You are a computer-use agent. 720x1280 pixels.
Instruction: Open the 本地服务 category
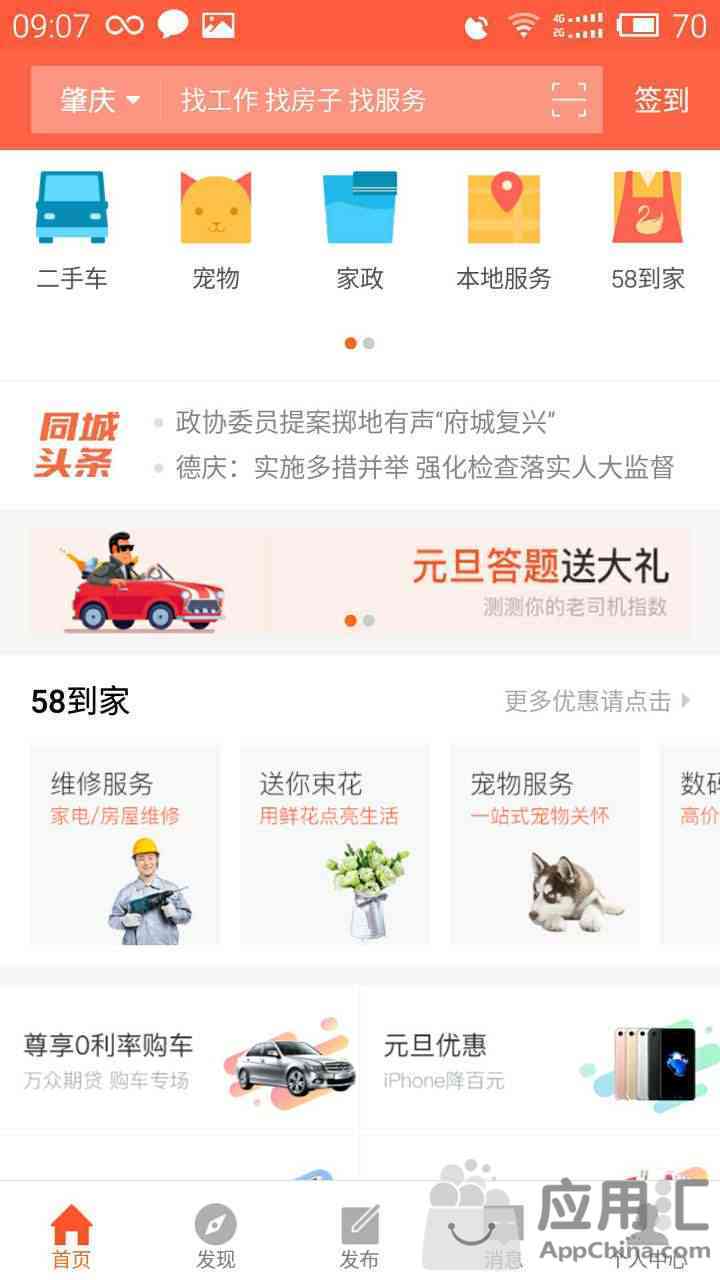pyautogui.click(x=504, y=230)
